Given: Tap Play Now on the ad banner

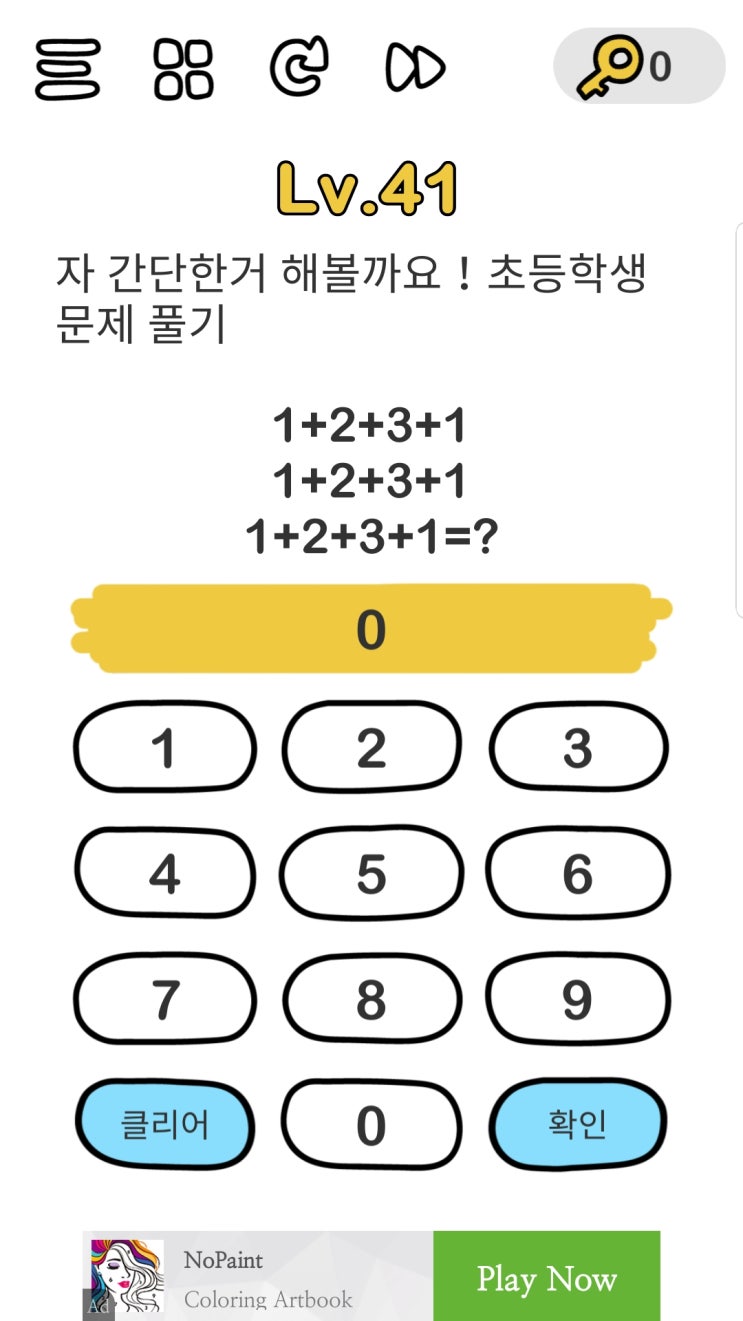Looking at the screenshot, I should point(546,1278).
